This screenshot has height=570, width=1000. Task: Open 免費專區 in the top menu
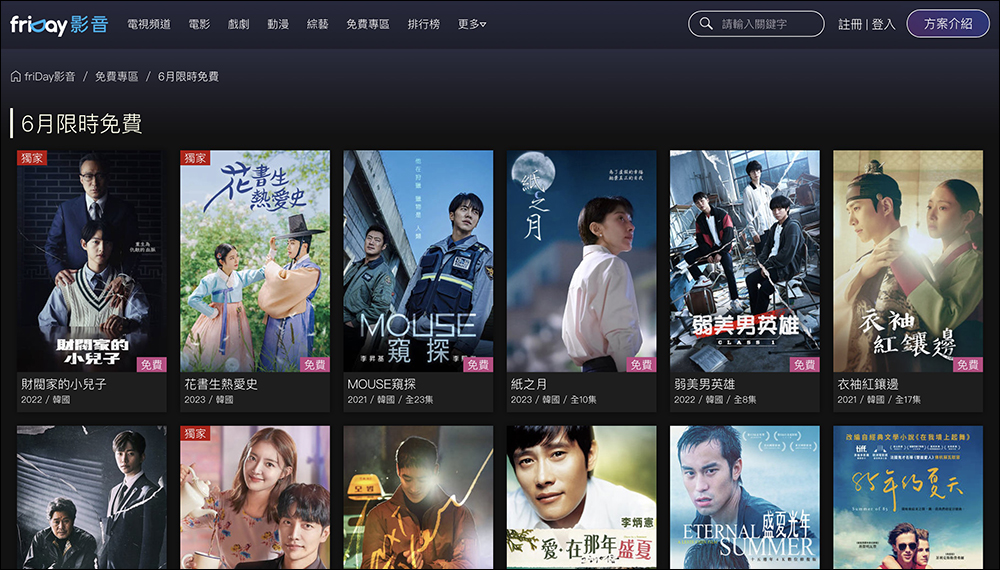[368, 24]
